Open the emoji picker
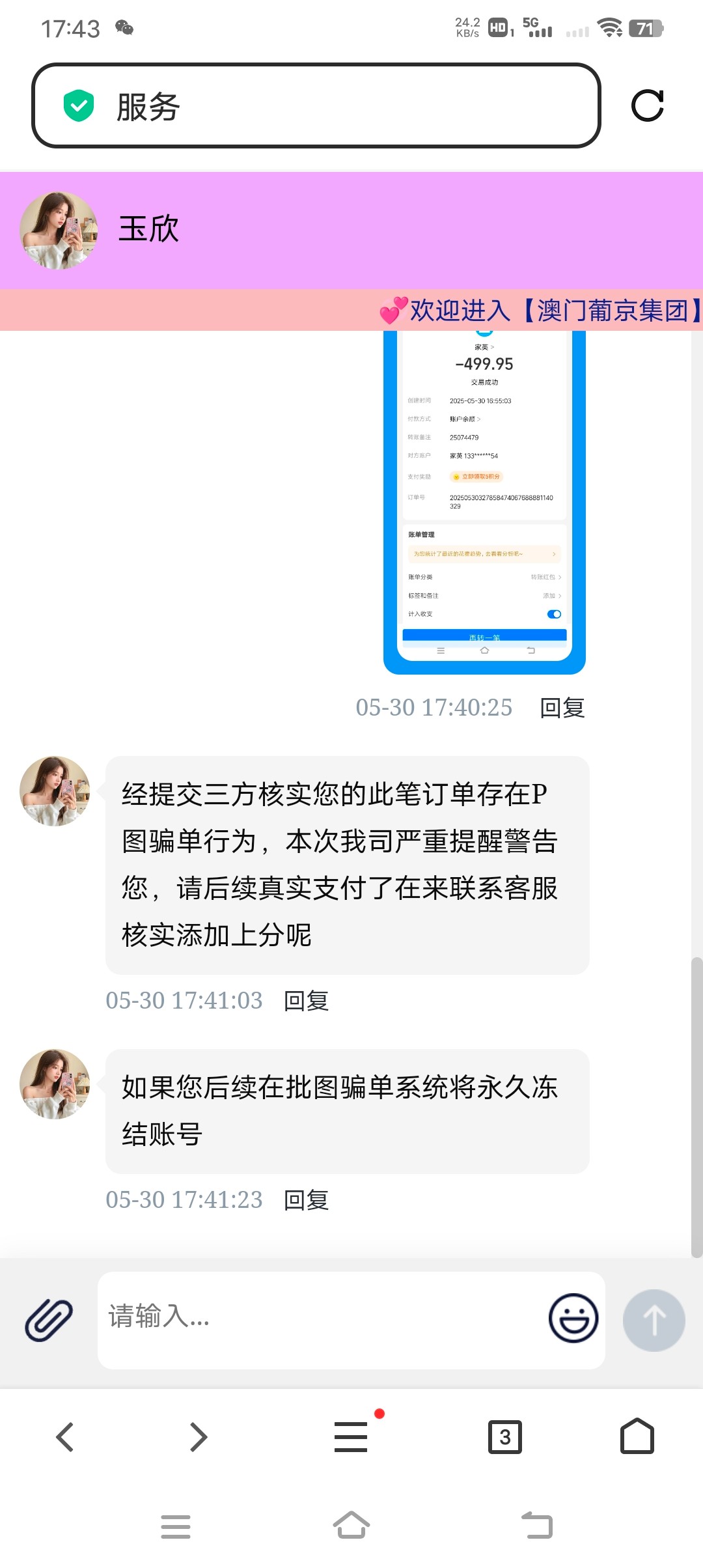The height and width of the screenshot is (1568, 703). [x=573, y=1318]
